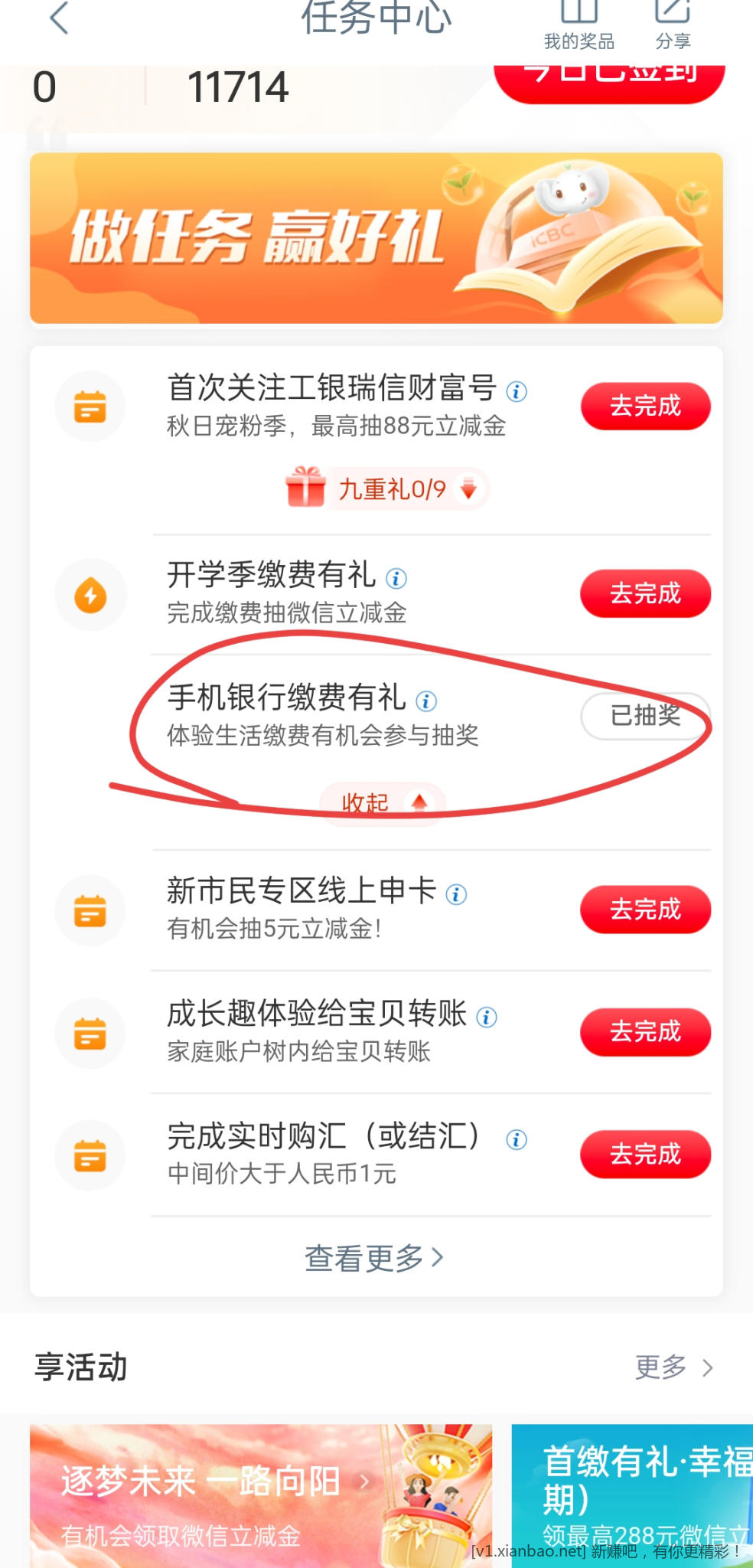This screenshot has width=753, height=1568.
Task: Tap 已抽奖 on 手机银行缴费有礼
Action: (x=645, y=716)
